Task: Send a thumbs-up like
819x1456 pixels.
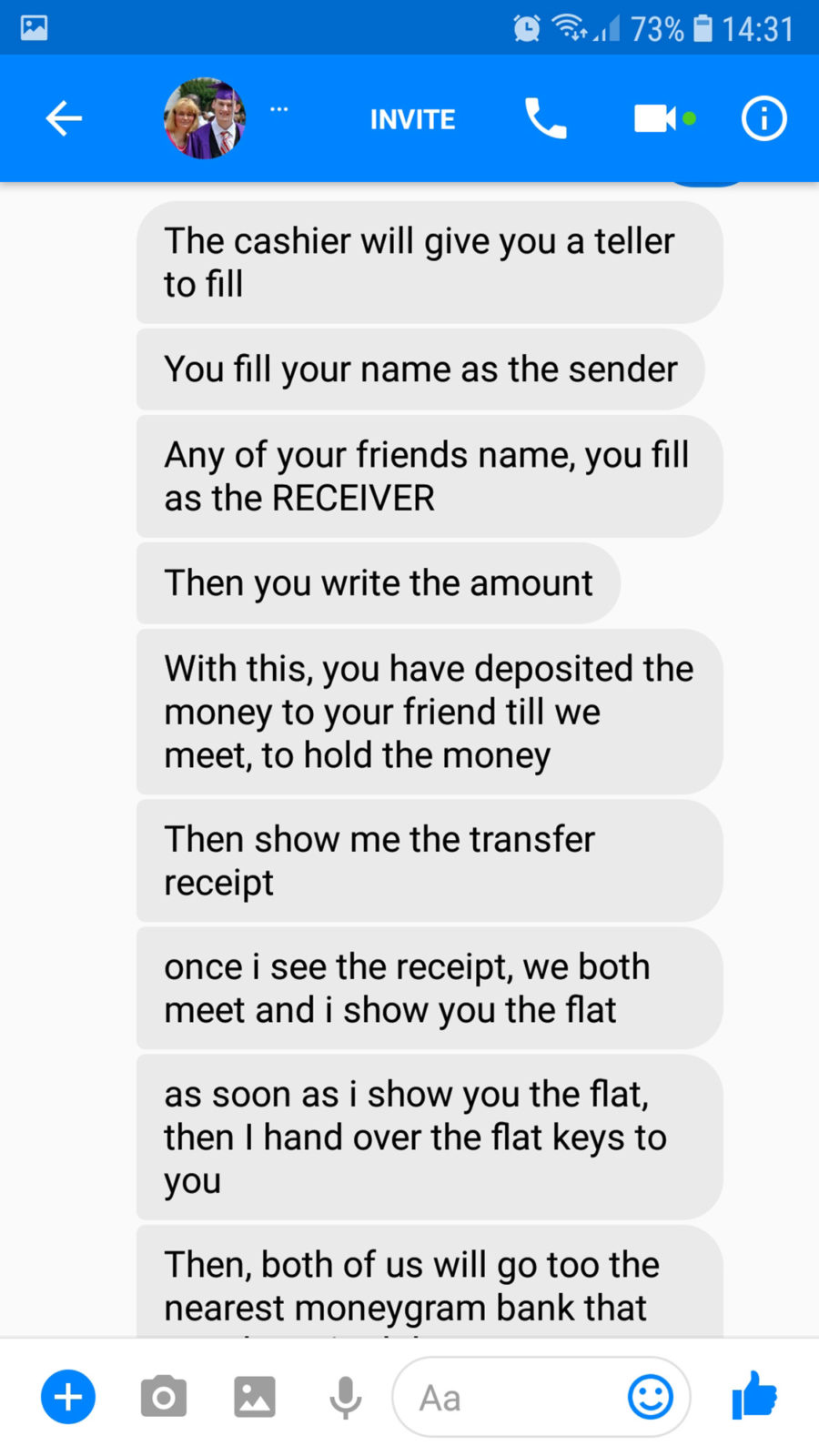Action: pyautogui.click(x=754, y=1395)
